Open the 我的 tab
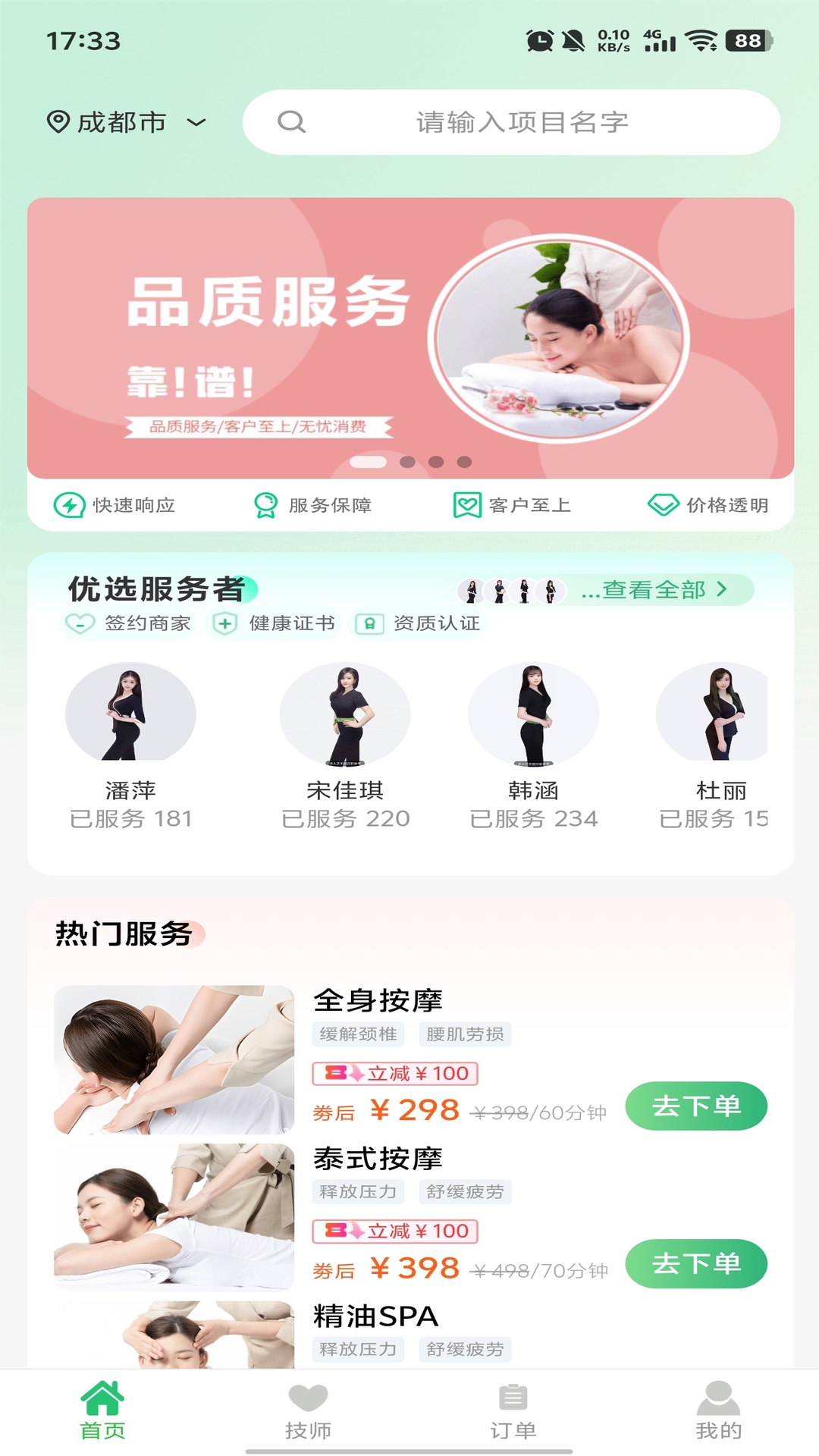 [718, 1412]
